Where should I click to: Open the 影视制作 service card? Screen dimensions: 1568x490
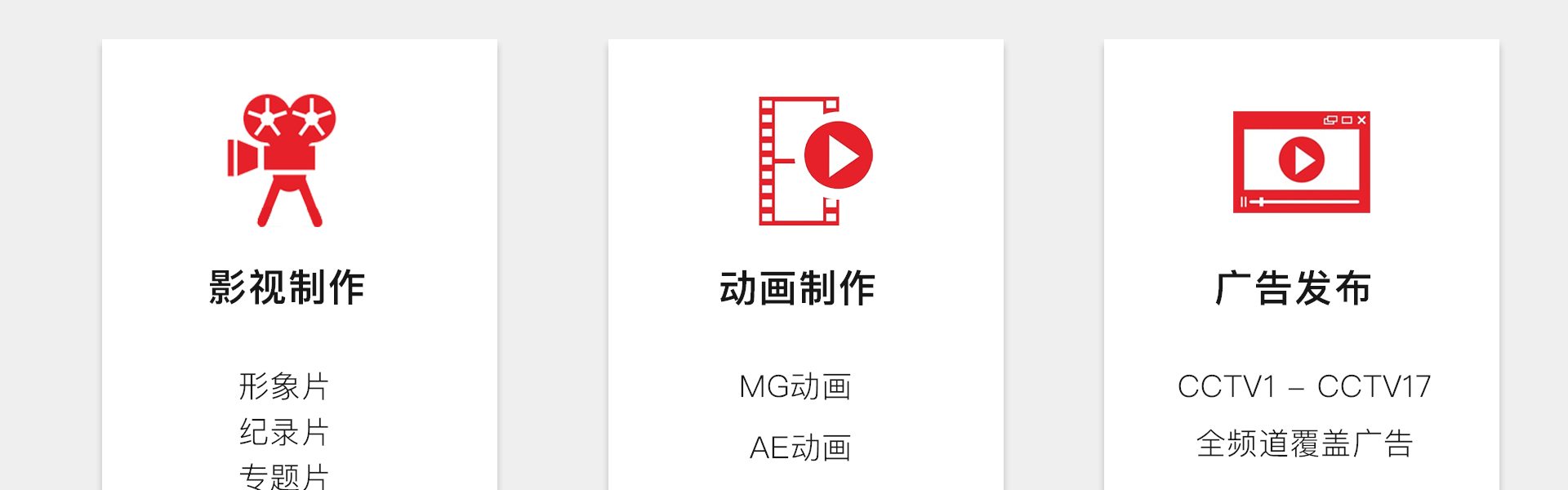click(x=287, y=287)
